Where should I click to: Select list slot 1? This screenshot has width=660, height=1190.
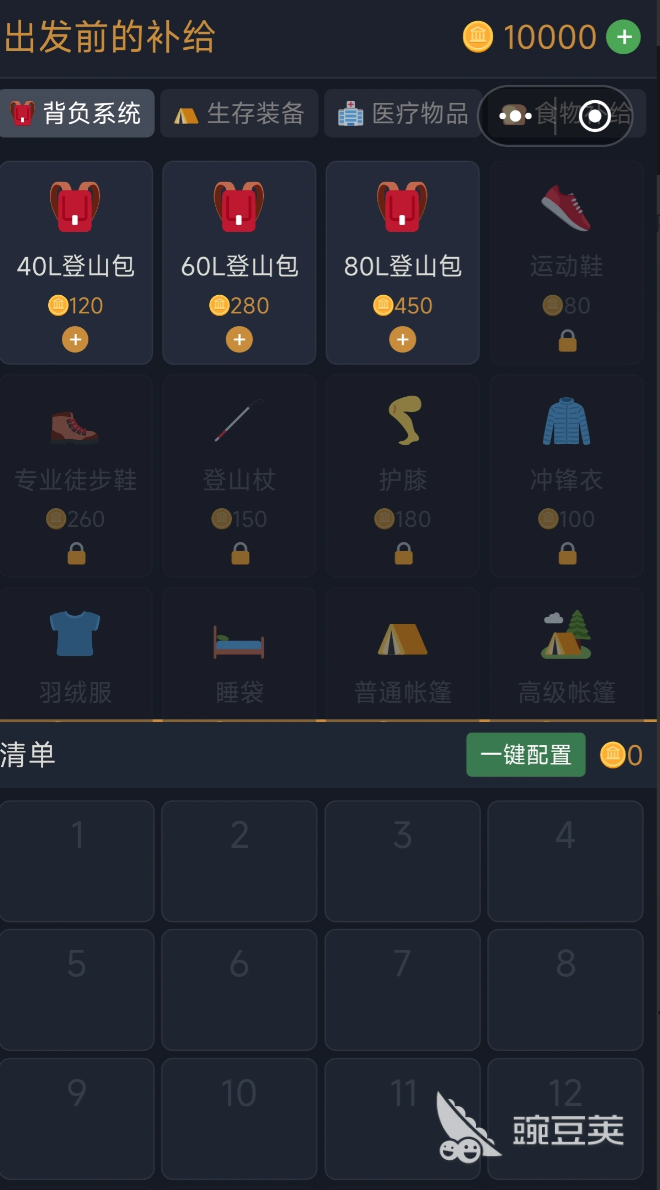click(x=77, y=861)
